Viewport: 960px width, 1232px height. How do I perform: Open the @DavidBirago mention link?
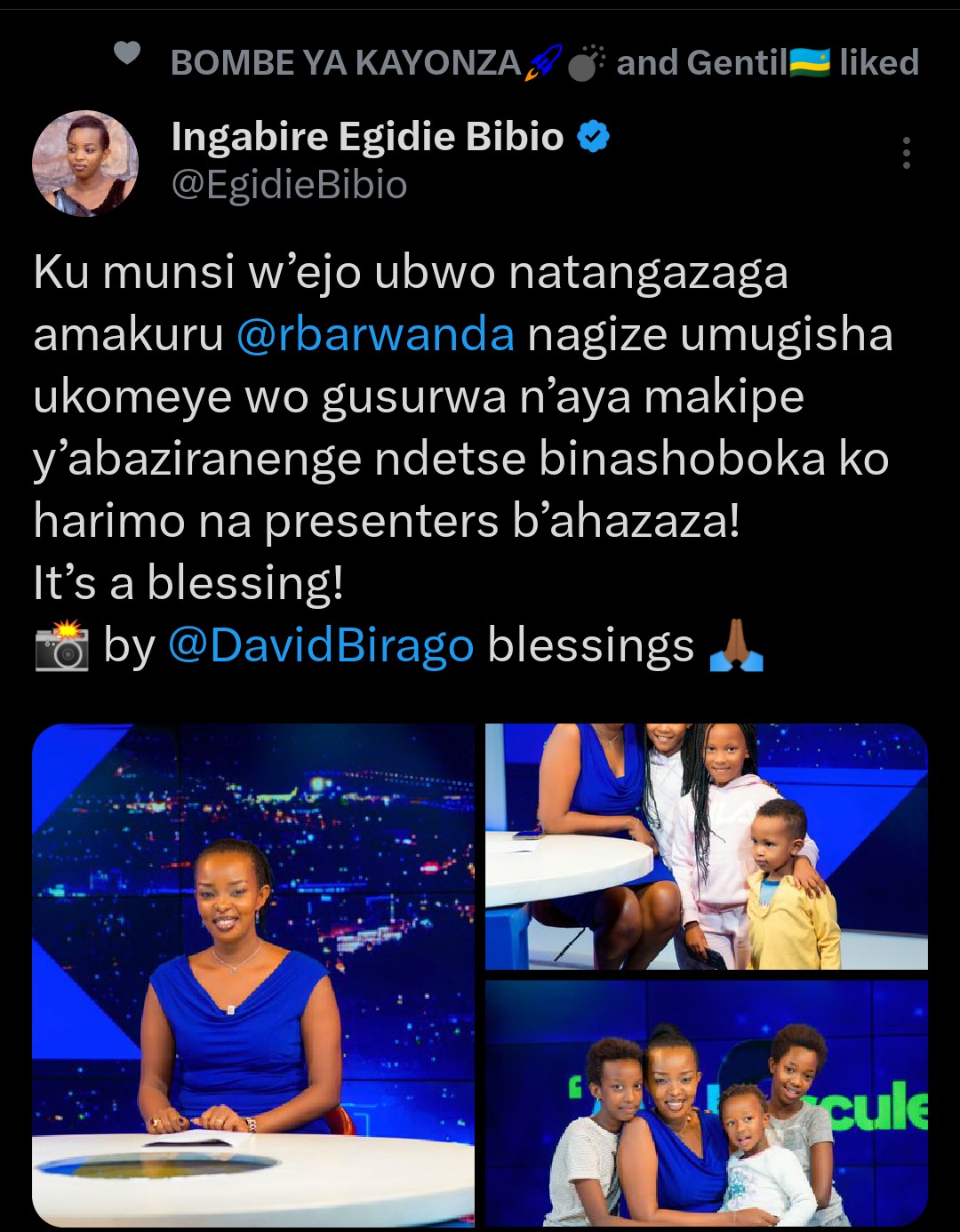(321, 645)
